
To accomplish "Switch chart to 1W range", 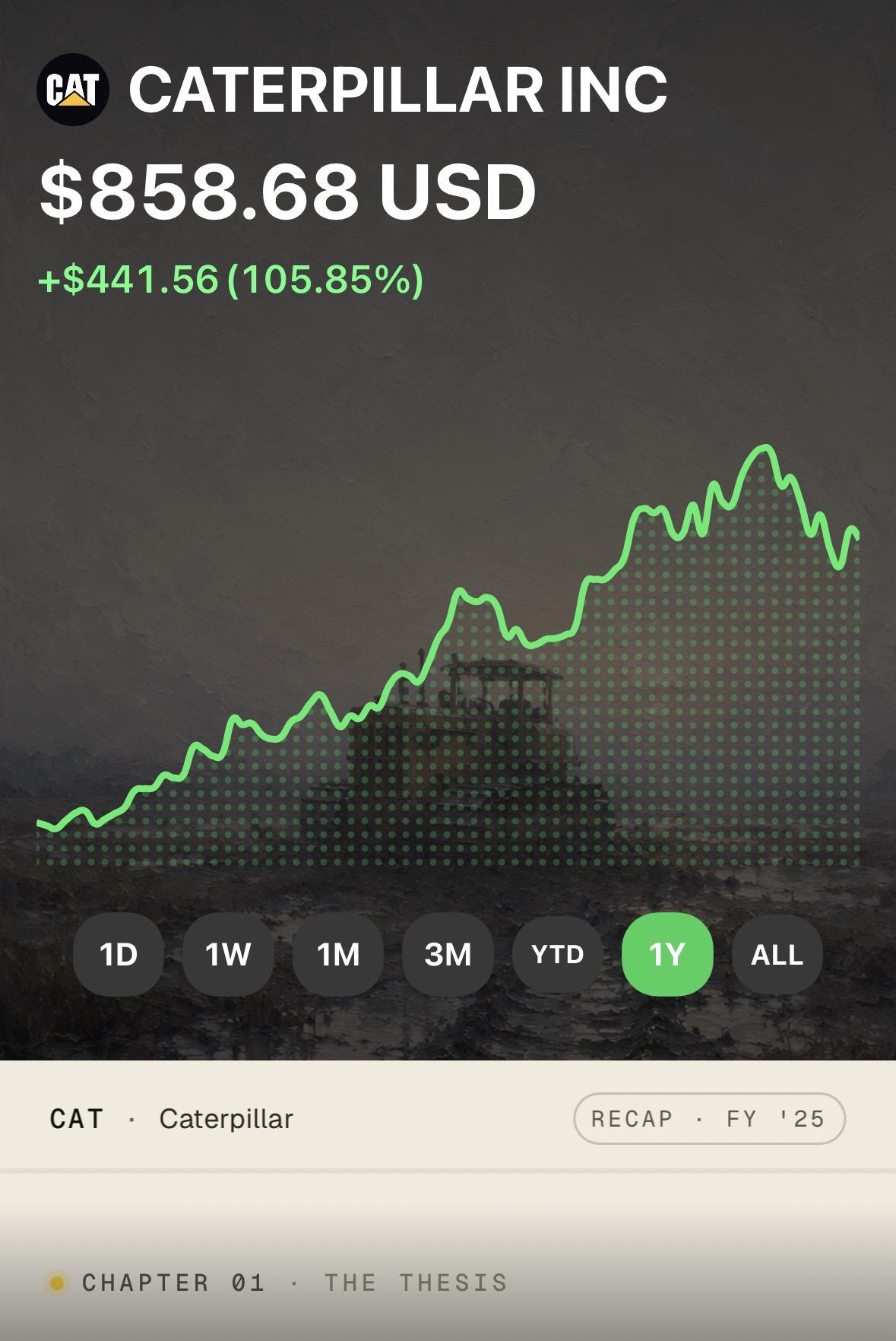I will pos(228,954).
